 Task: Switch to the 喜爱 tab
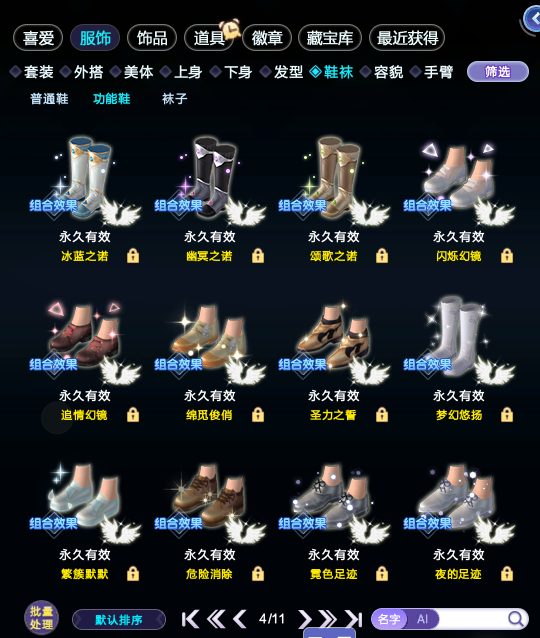point(38,38)
